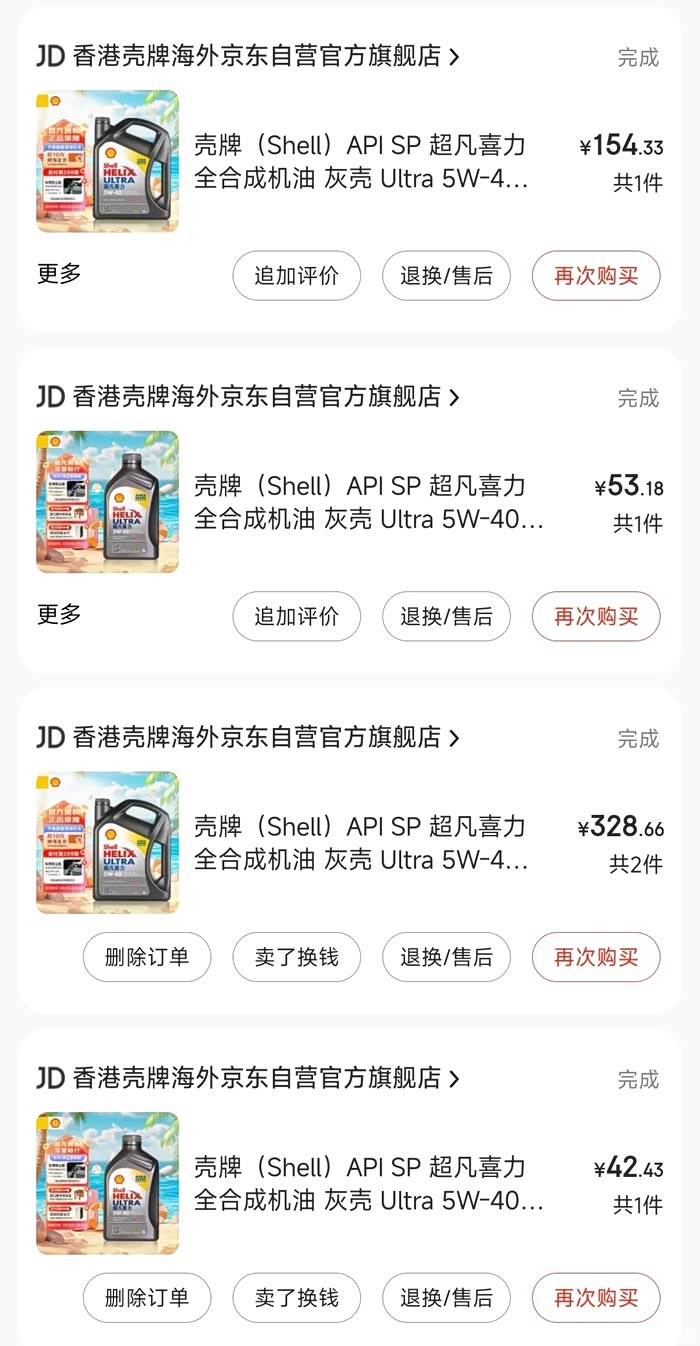Open 更多 options on the ¥154.33 order
This screenshot has width=700, height=1346.
pyautogui.click(x=59, y=274)
